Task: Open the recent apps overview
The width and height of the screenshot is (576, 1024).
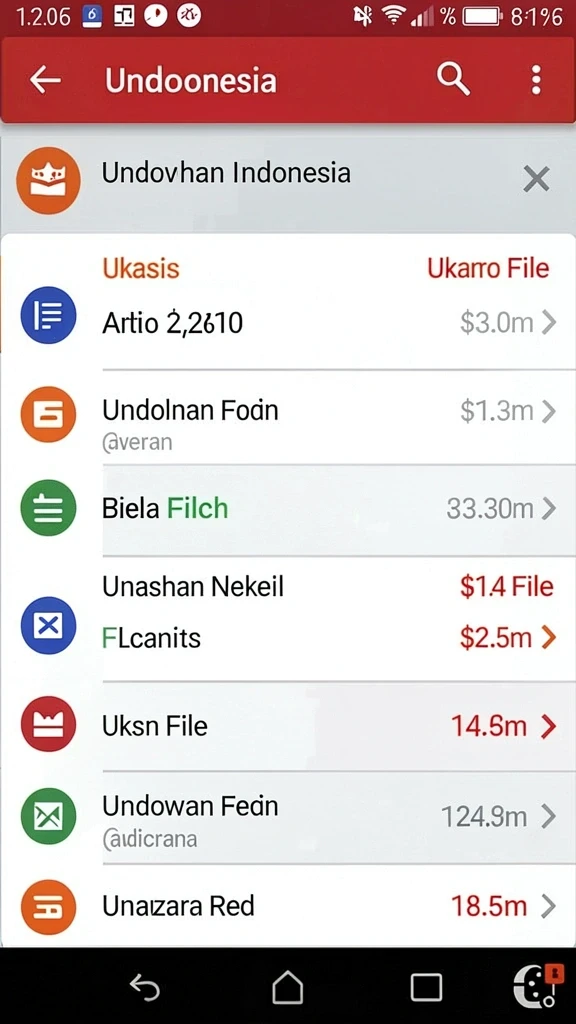Action: point(426,987)
